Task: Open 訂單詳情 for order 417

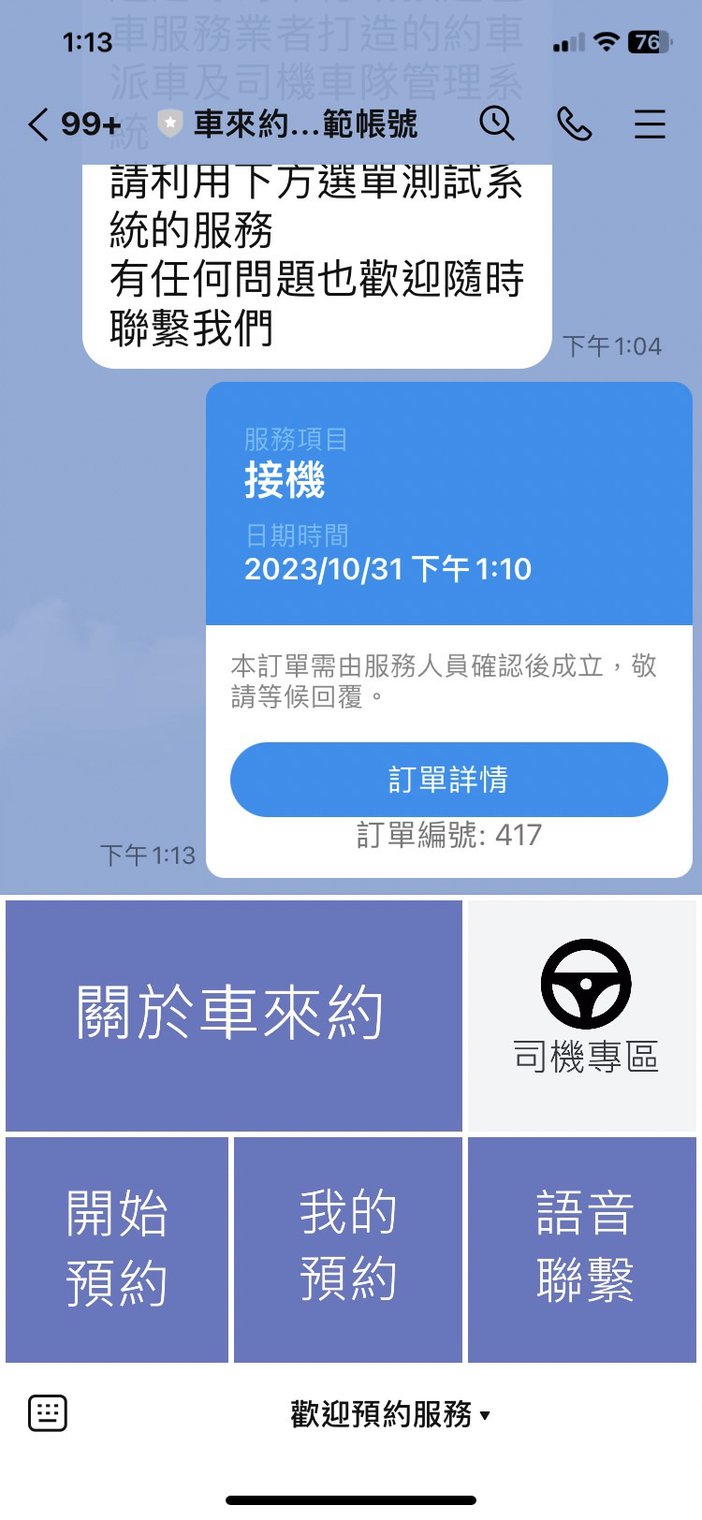Action: [x=449, y=779]
